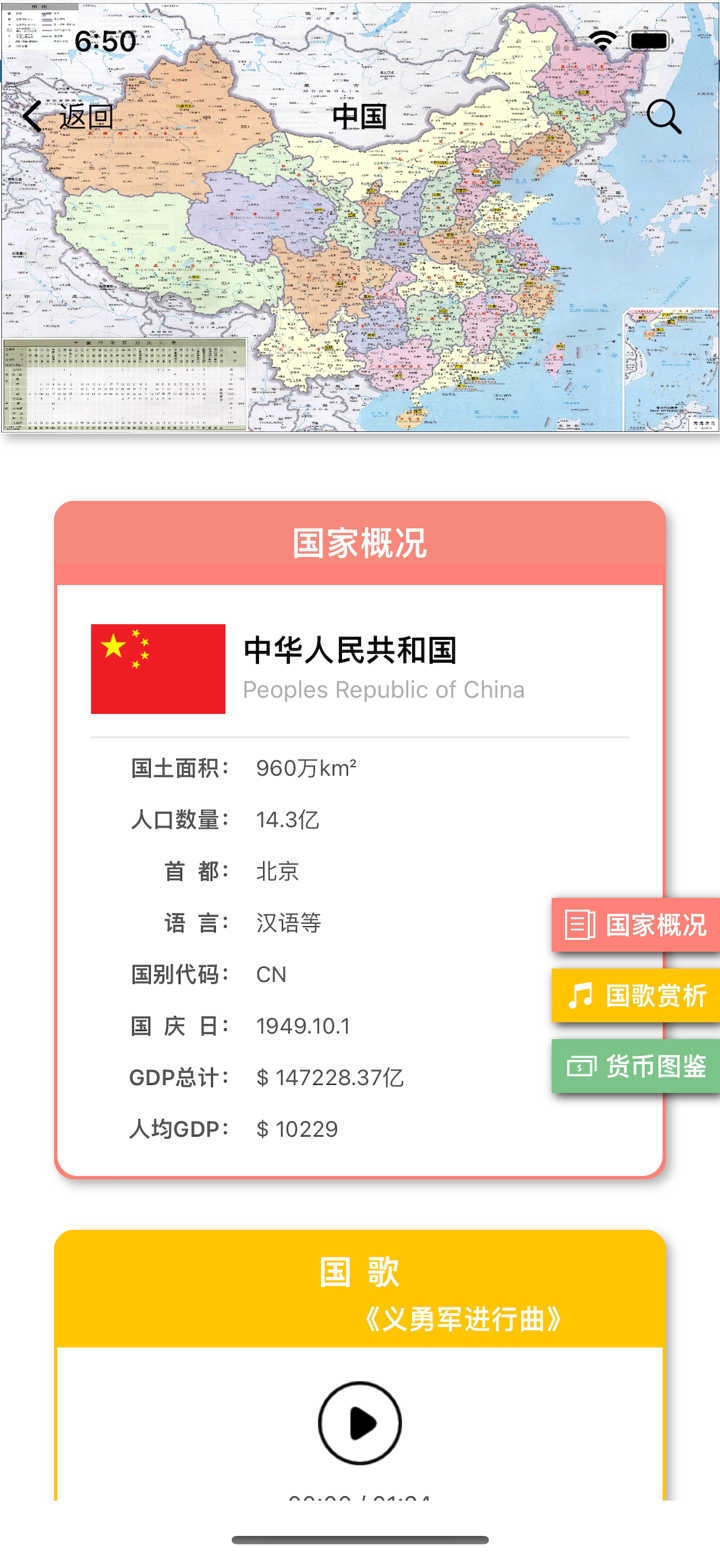Screen dimensions: 720x1558
Task: Switch to the 货币图鉴 section
Action: 643,1065
